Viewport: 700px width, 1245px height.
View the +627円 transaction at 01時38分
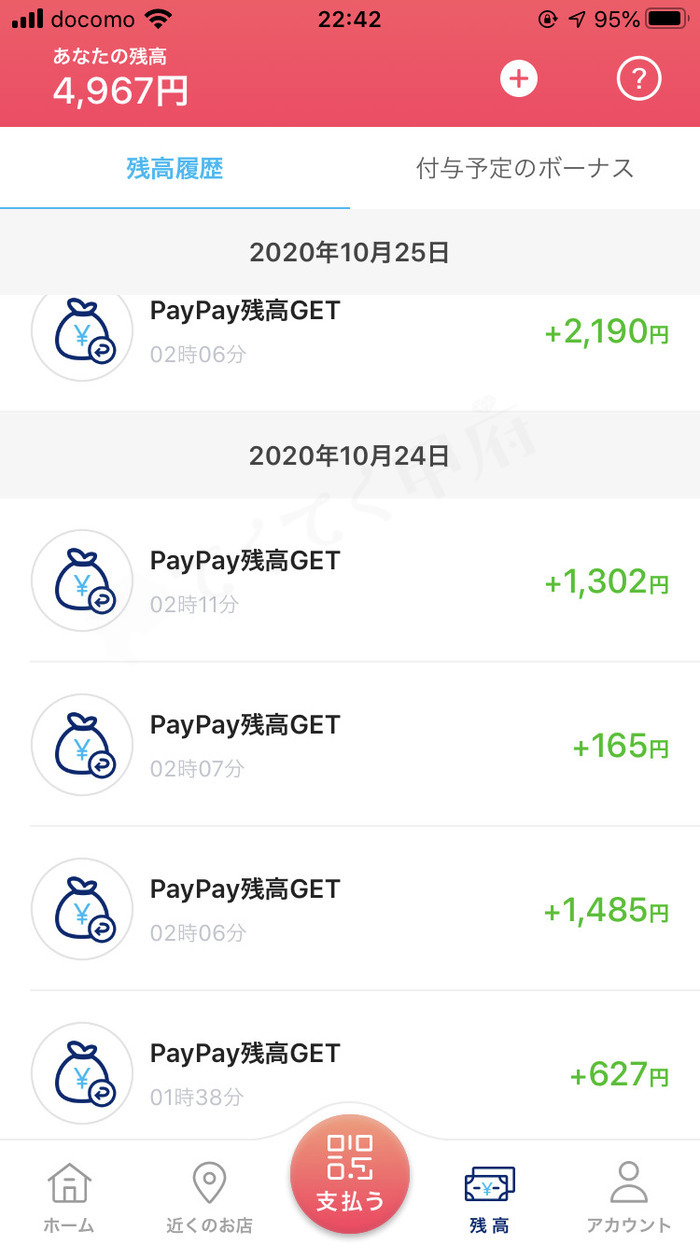[350, 1066]
